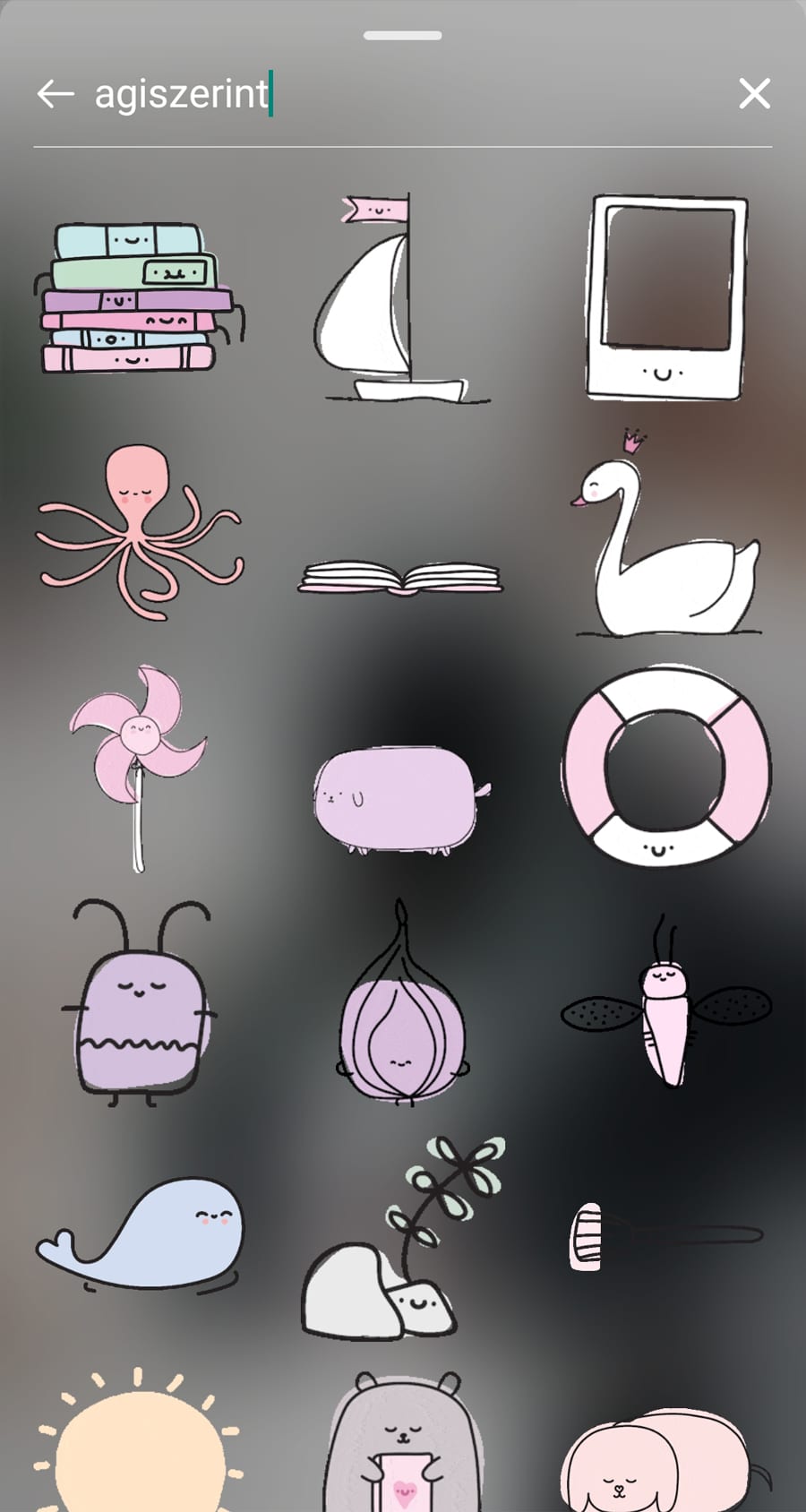The width and height of the screenshot is (806, 1512).
Task: Pick the plant and rocks sticker
Action: pyautogui.click(x=402, y=1238)
